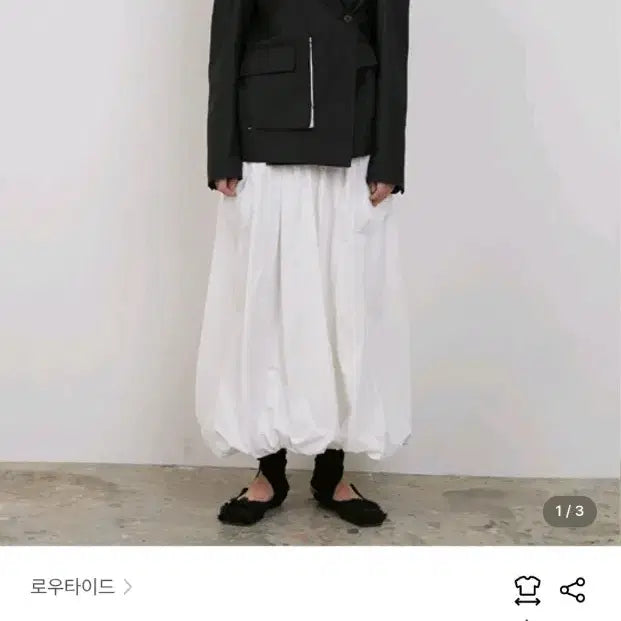Open the 로우타이드 brand page
Viewport: 621px width, 621px height.
click(82, 587)
